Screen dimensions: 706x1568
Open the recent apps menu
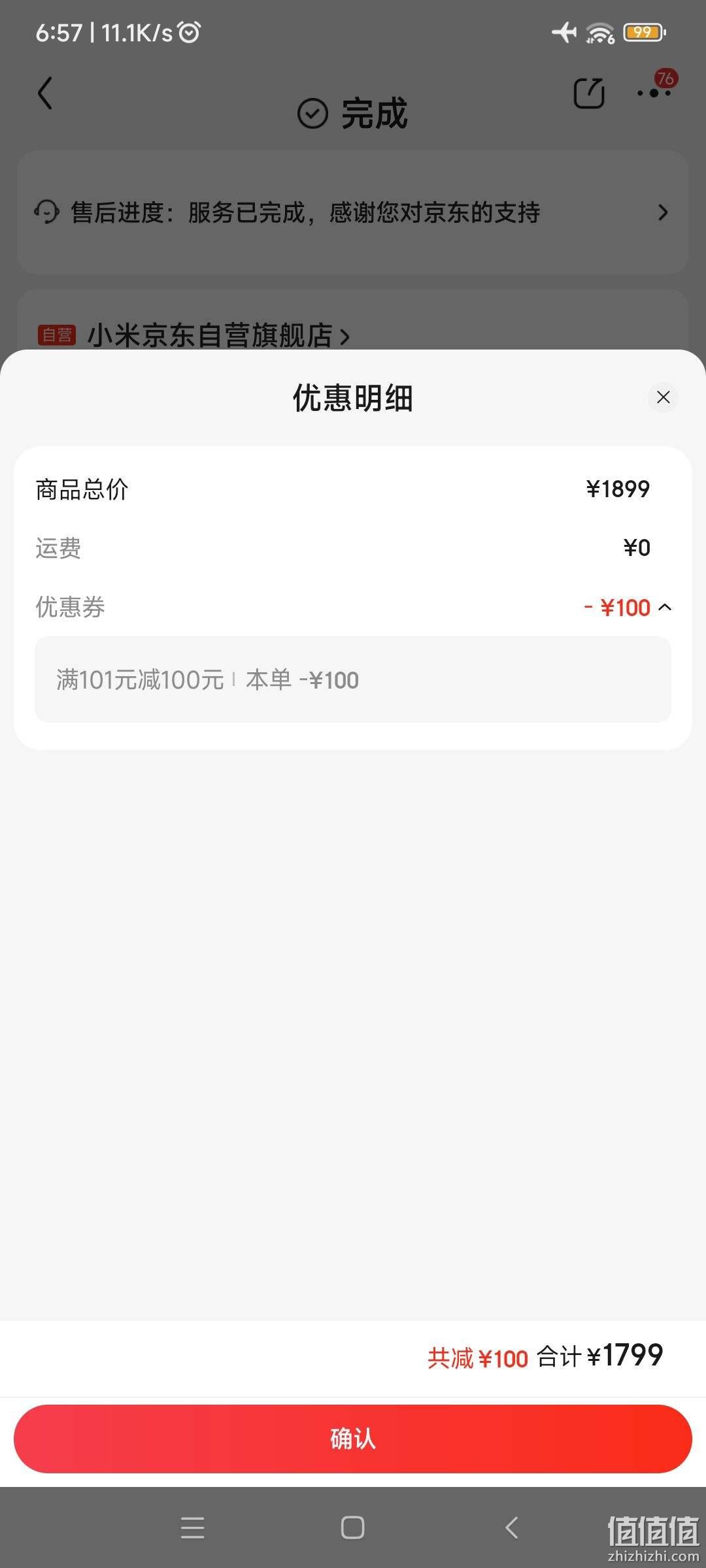tap(193, 1527)
